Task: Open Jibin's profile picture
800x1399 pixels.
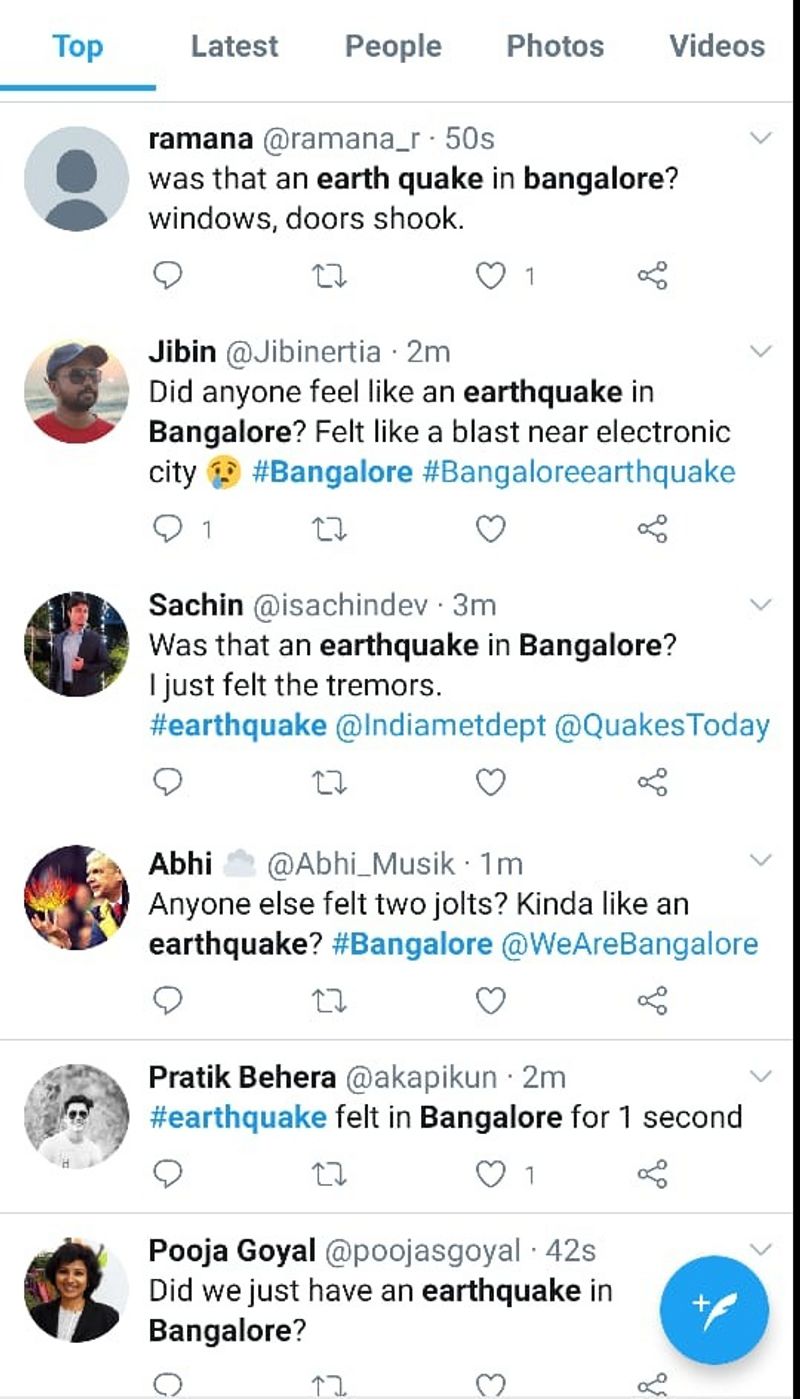Action: point(76,392)
